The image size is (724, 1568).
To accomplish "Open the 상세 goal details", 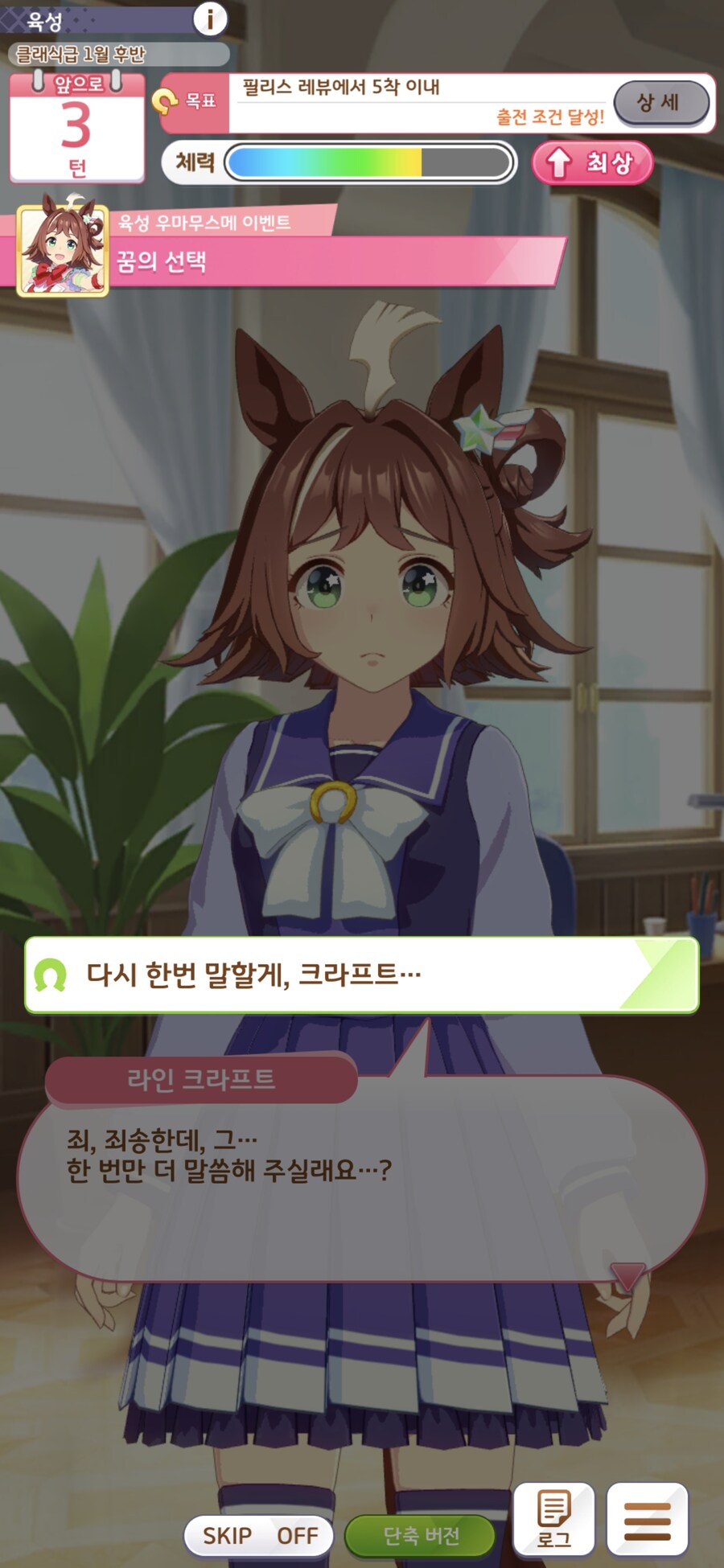I will [x=660, y=103].
